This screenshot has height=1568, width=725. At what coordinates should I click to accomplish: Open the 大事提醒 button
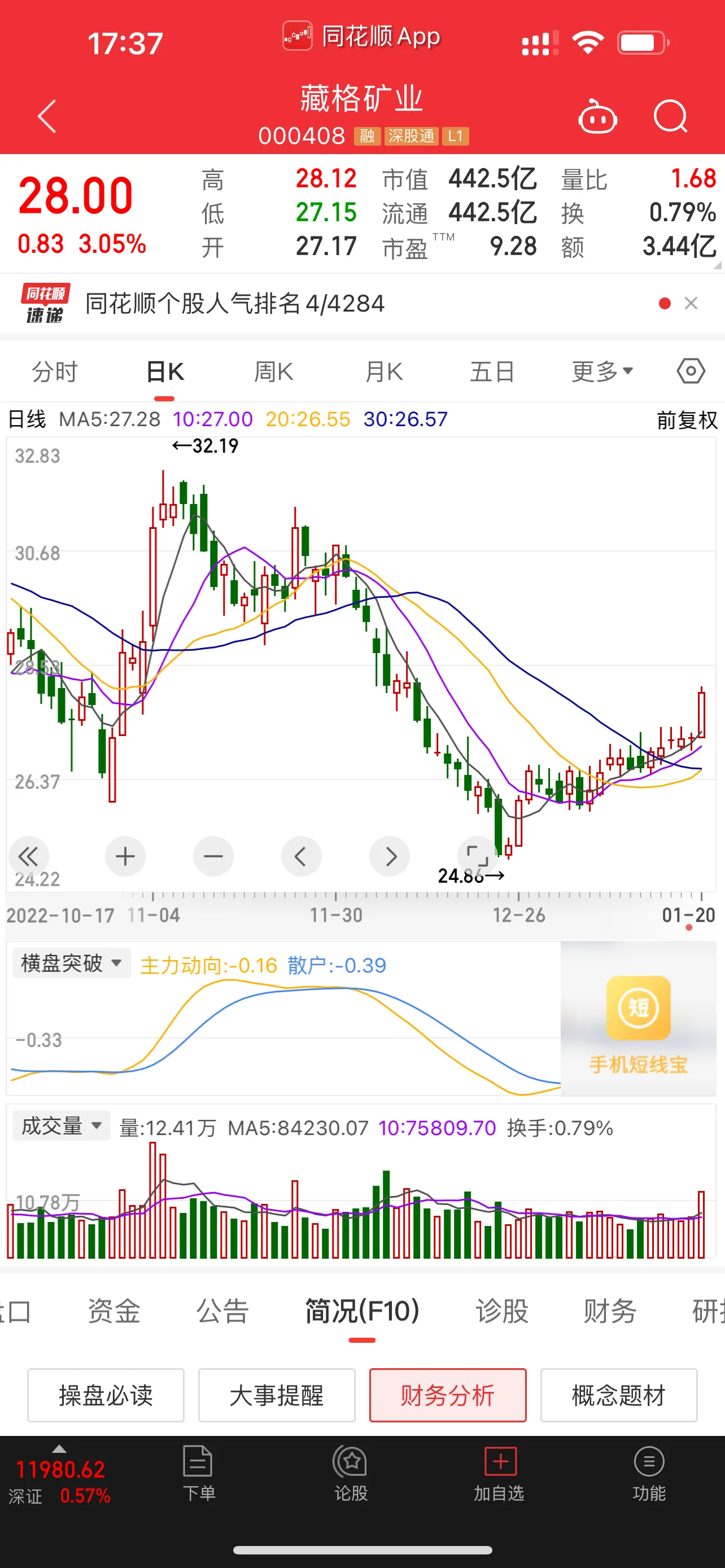click(276, 1395)
